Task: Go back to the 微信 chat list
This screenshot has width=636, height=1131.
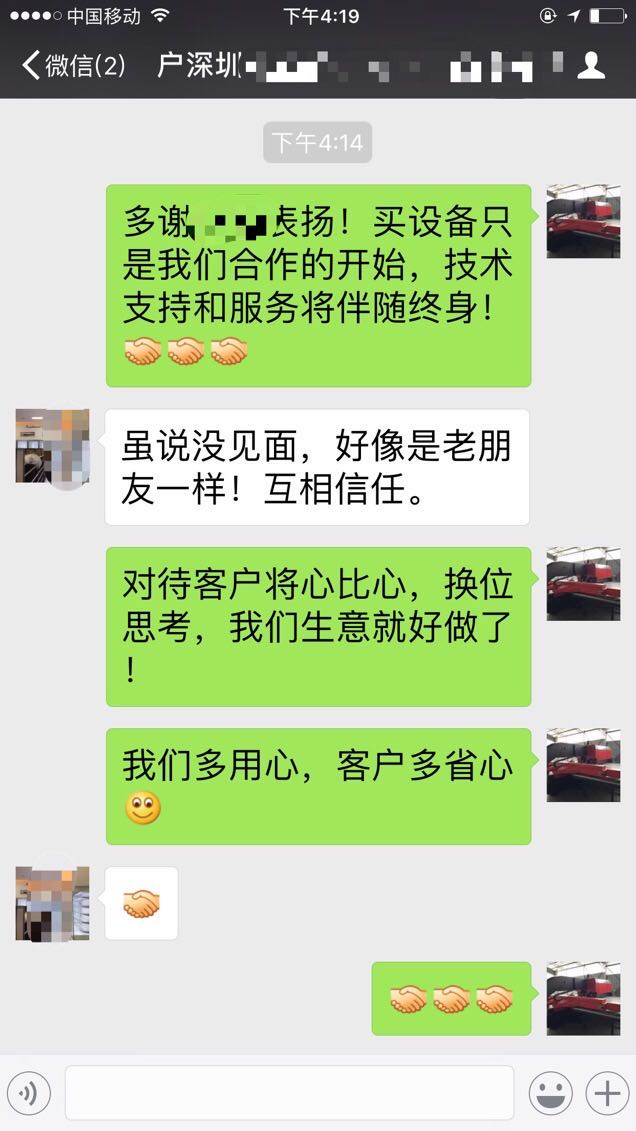Action: click(72, 66)
